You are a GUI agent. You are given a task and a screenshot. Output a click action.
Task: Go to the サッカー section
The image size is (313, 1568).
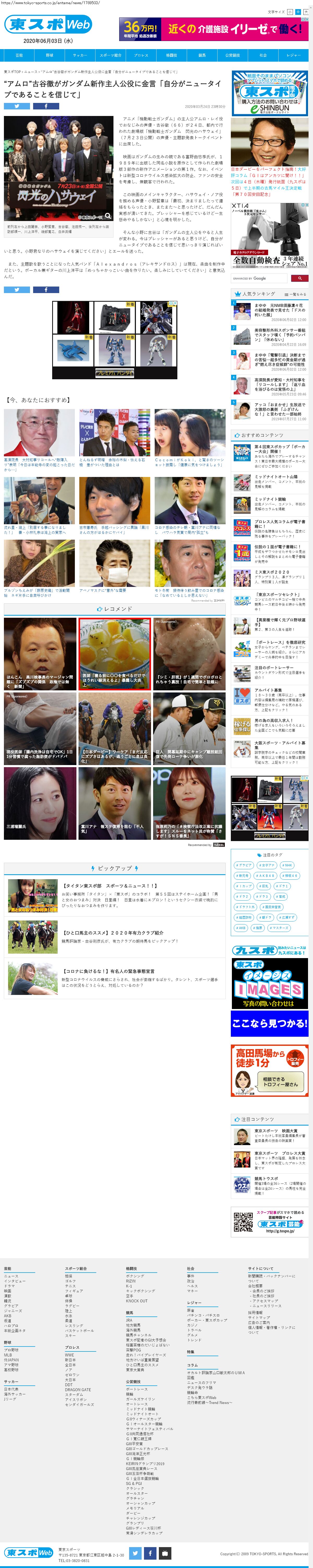pos(80,55)
